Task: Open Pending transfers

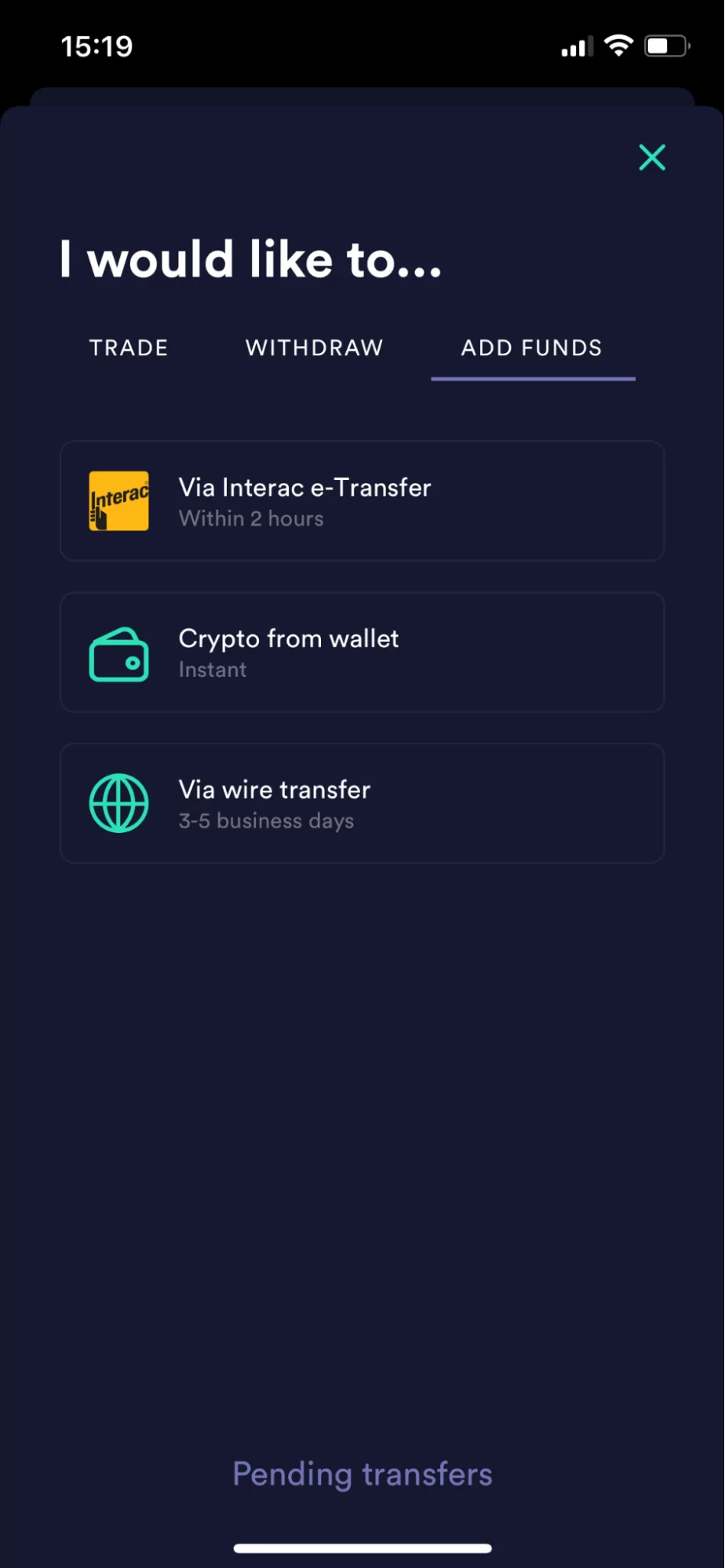Action: pyautogui.click(x=362, y=1474)
